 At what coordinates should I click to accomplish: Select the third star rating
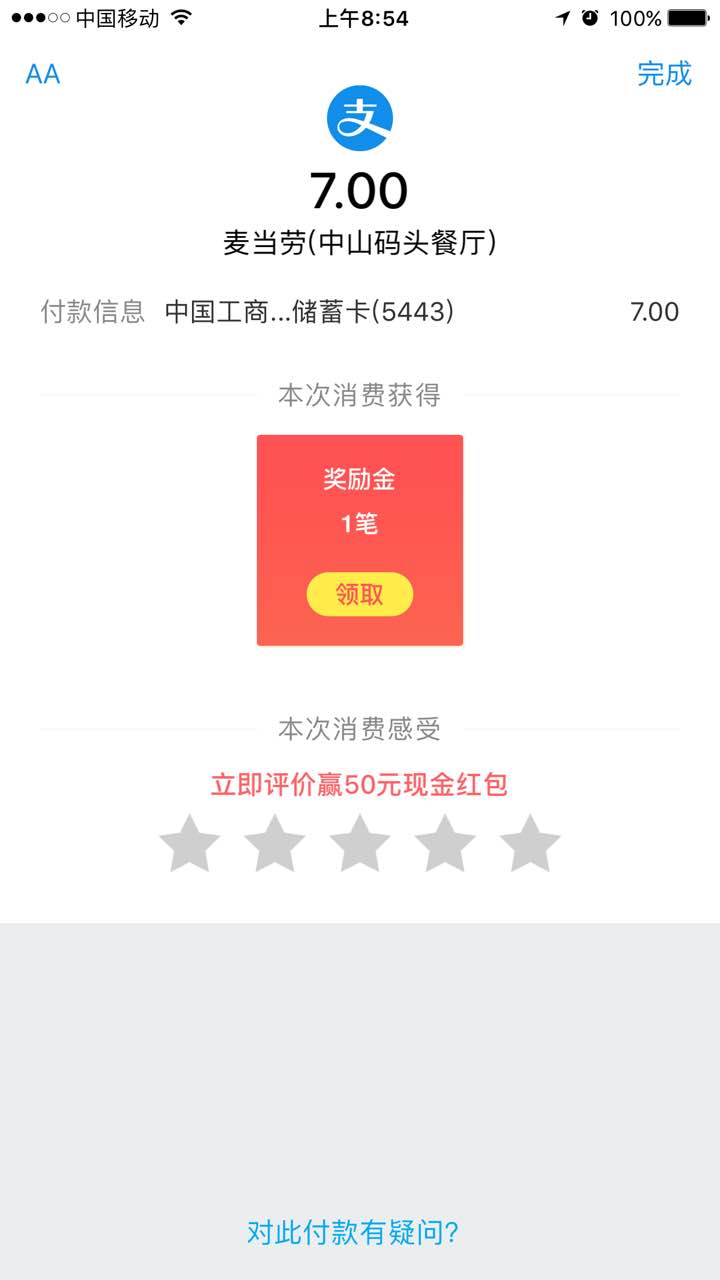coord(360,843)
